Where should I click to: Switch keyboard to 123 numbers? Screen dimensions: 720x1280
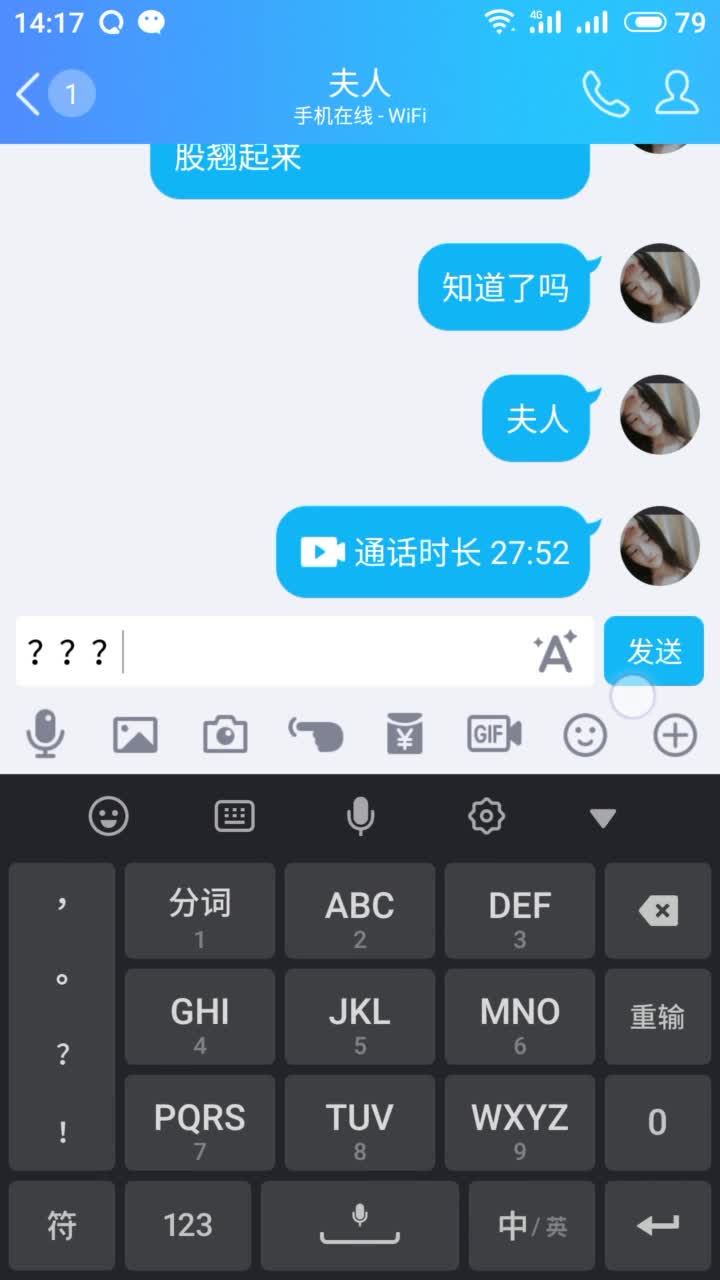pyautogui.click(x=188, y=1225)
